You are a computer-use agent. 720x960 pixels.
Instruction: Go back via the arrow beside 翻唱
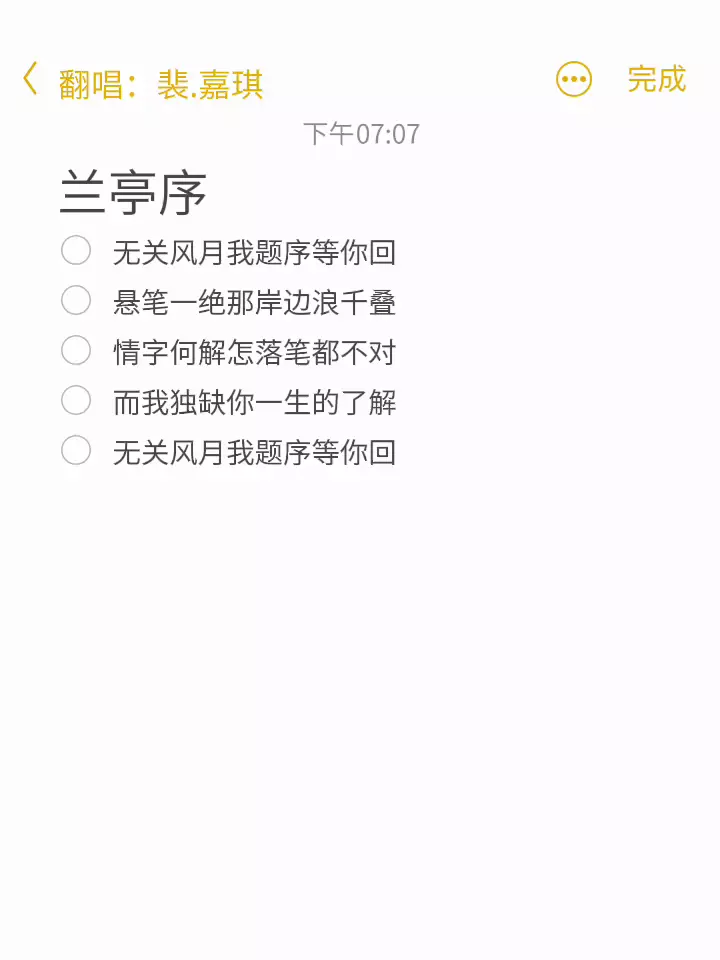31,78
